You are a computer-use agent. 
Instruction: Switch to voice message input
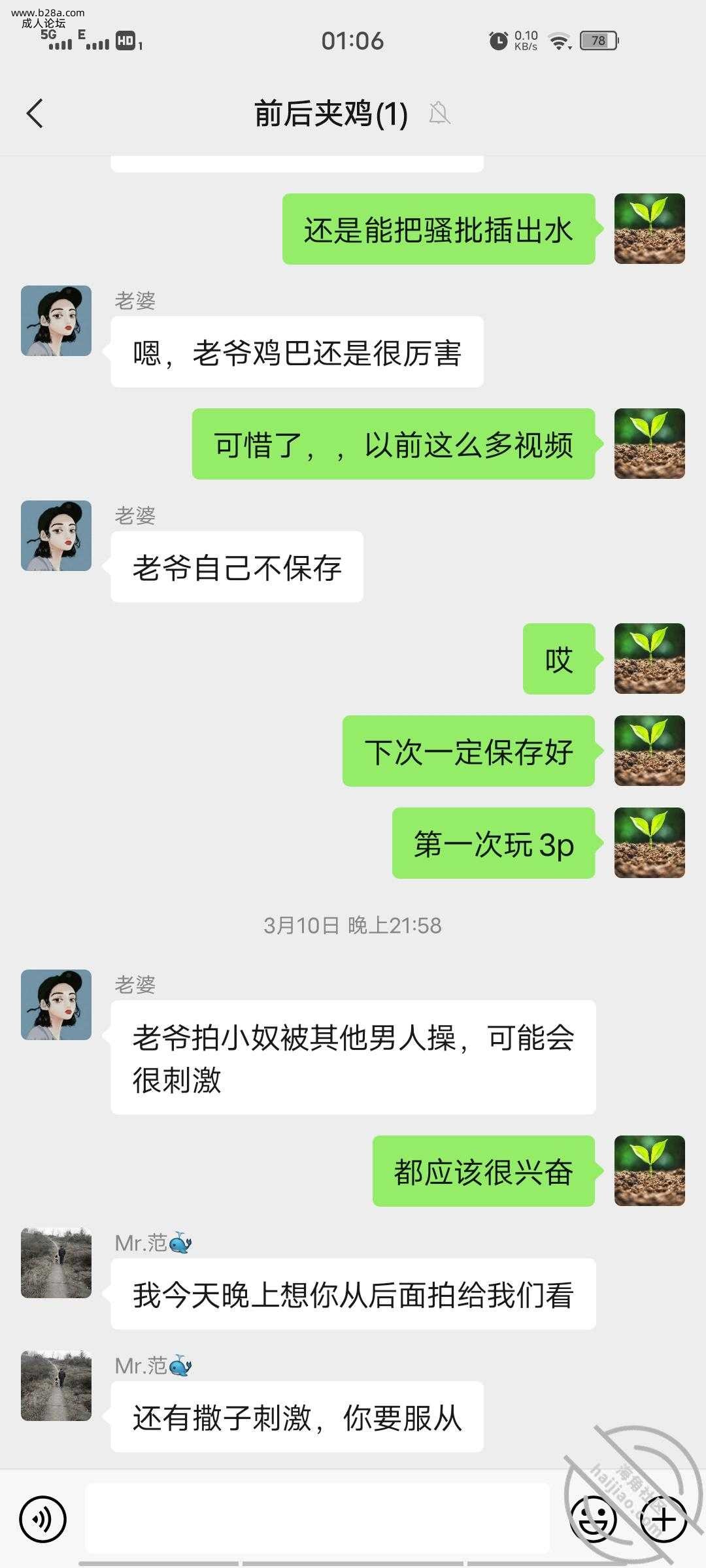[43, 1520]
